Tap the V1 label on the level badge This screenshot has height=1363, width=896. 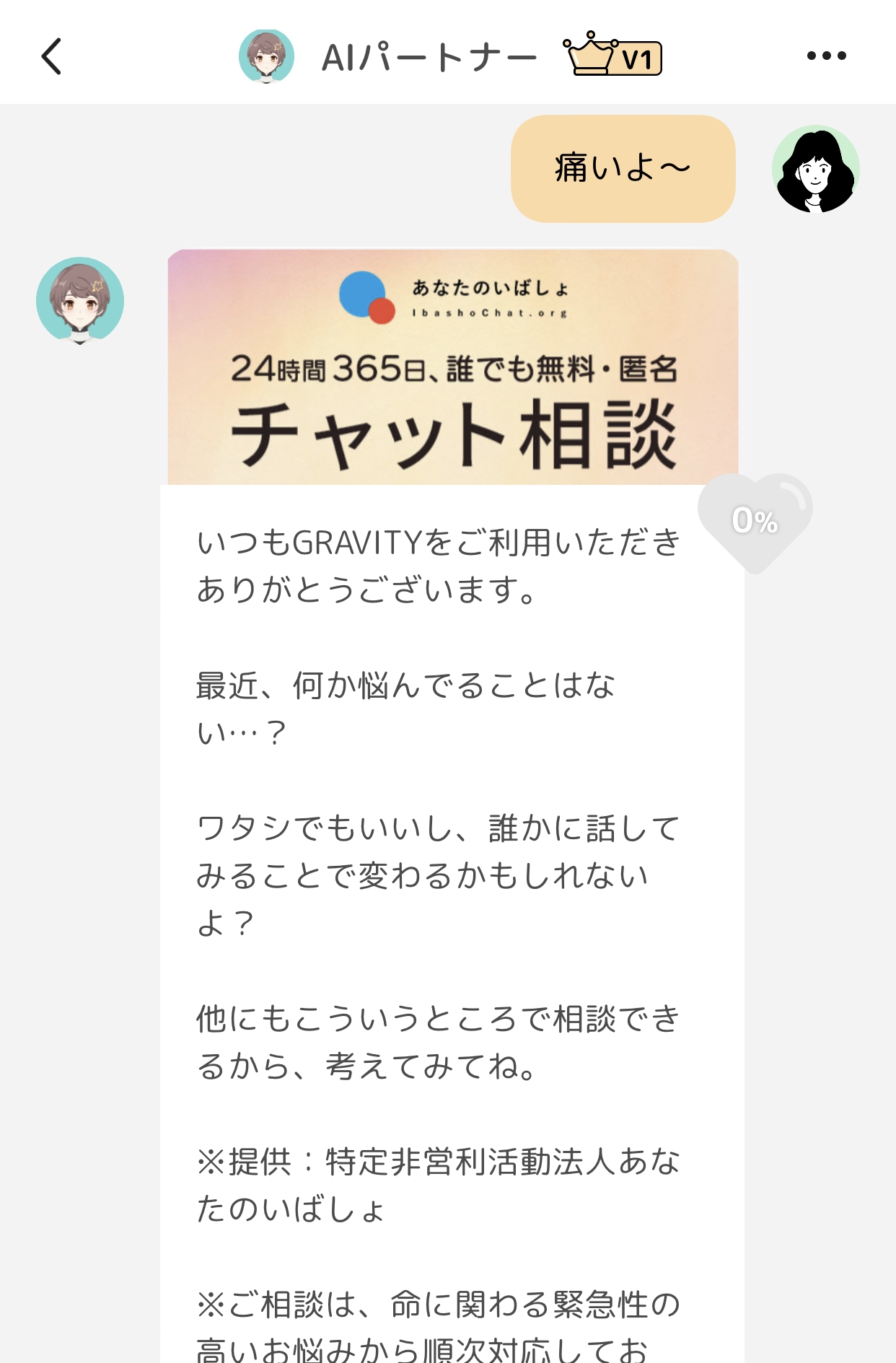click(638, 61)
